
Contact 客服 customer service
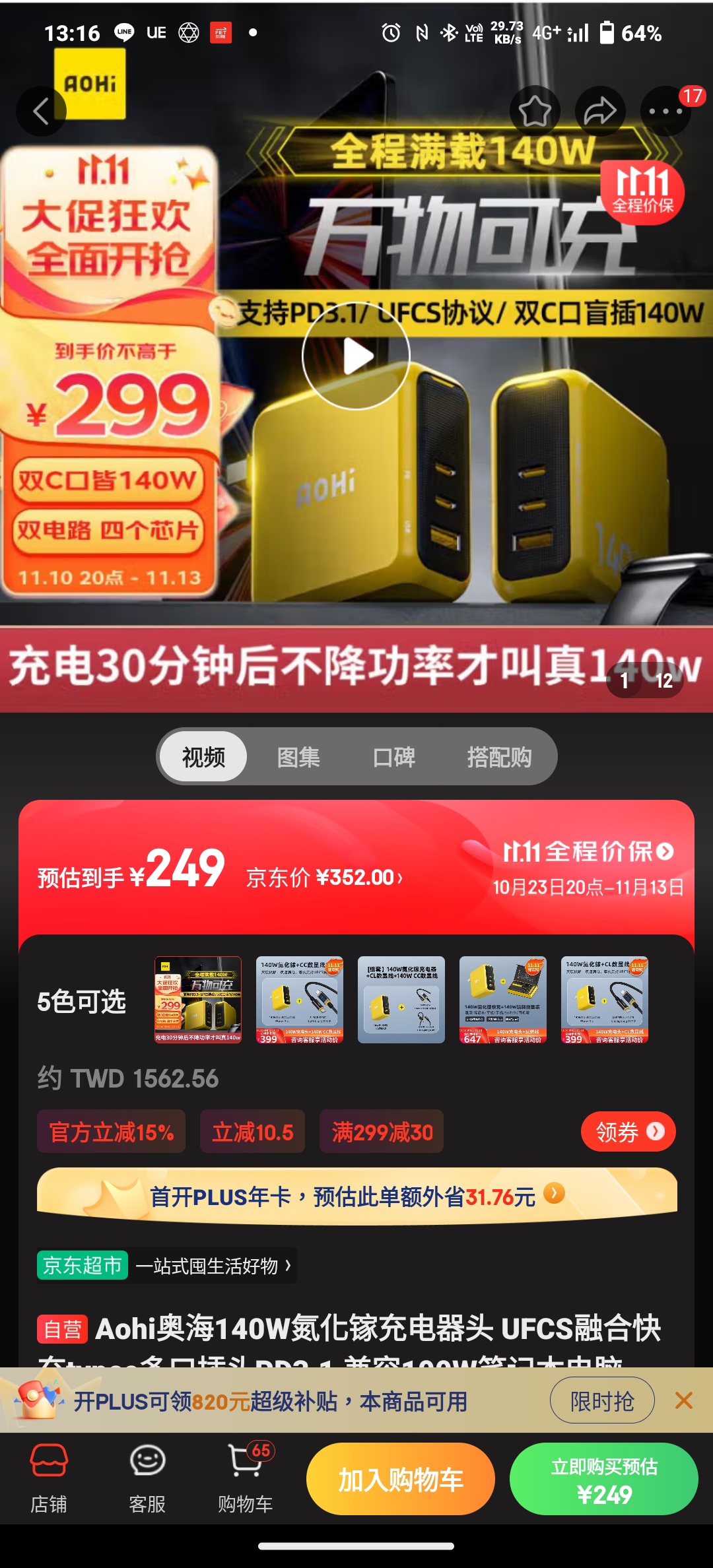(147, 1479)
